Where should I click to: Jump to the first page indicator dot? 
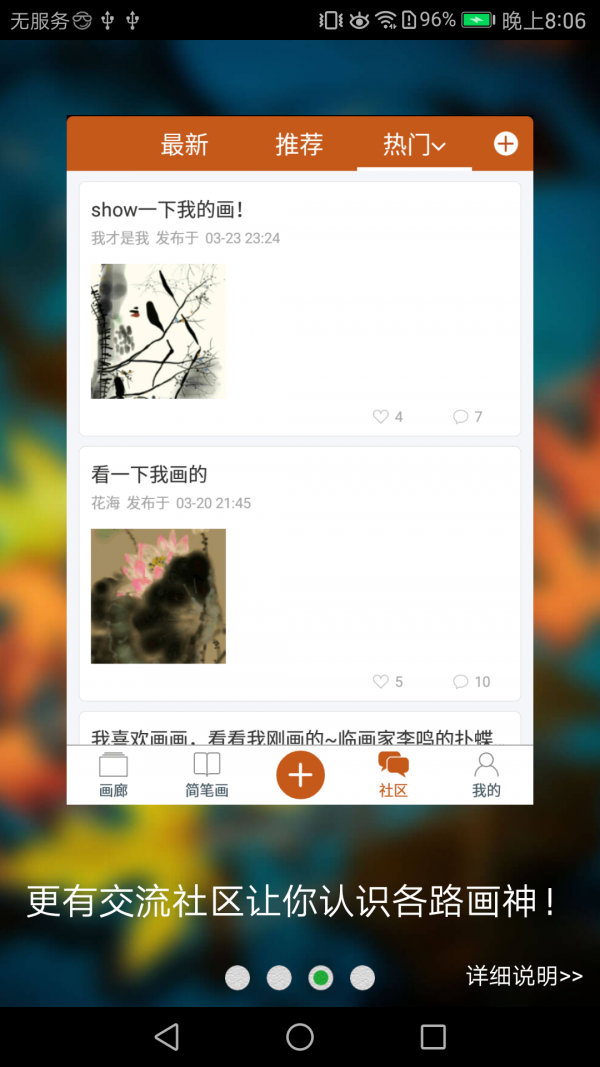237,978
